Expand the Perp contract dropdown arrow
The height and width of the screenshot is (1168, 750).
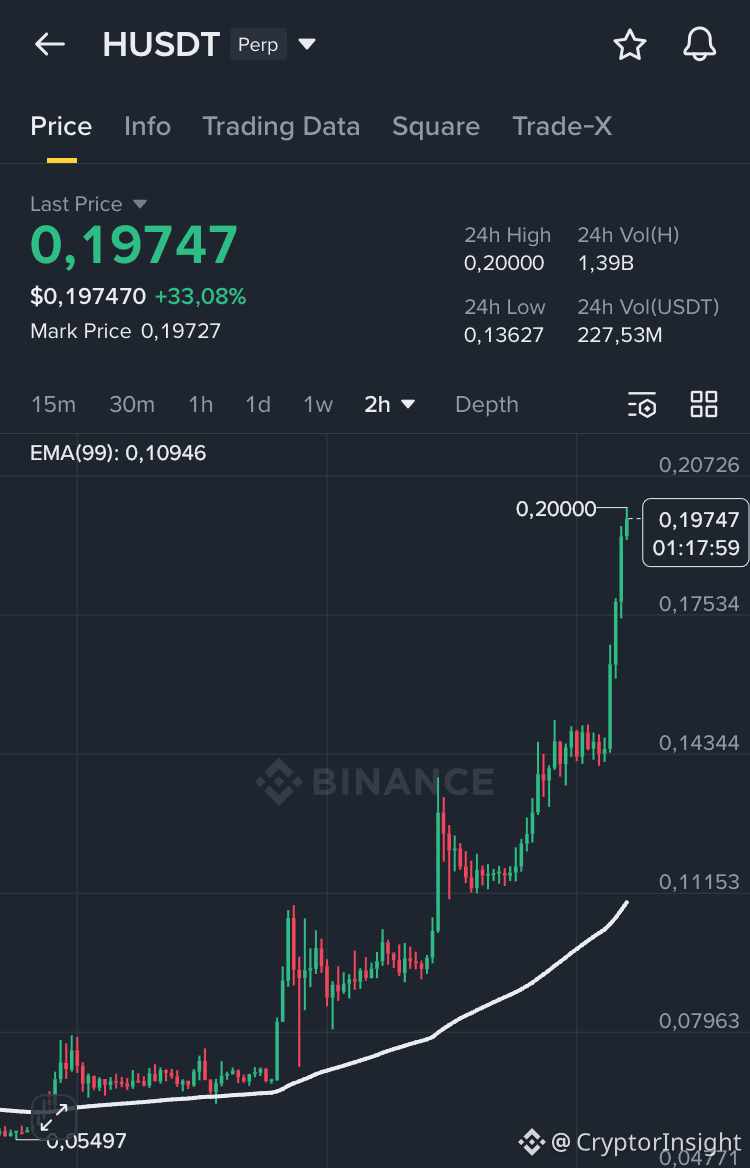coord(307,44)
